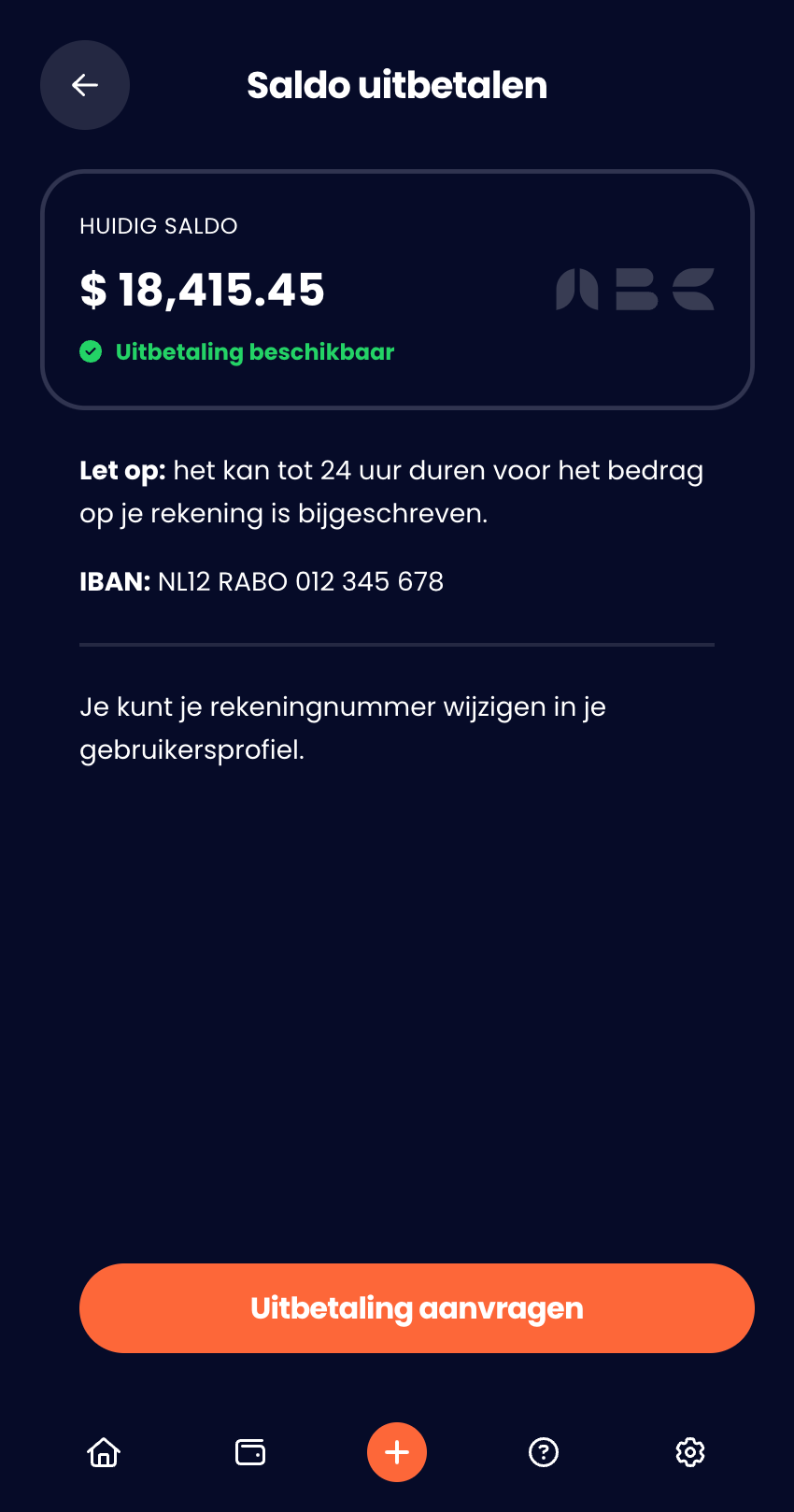Toggle the Uitbetaling beschikbaar status indicator

pyautogui.click(x=236, y=352)
